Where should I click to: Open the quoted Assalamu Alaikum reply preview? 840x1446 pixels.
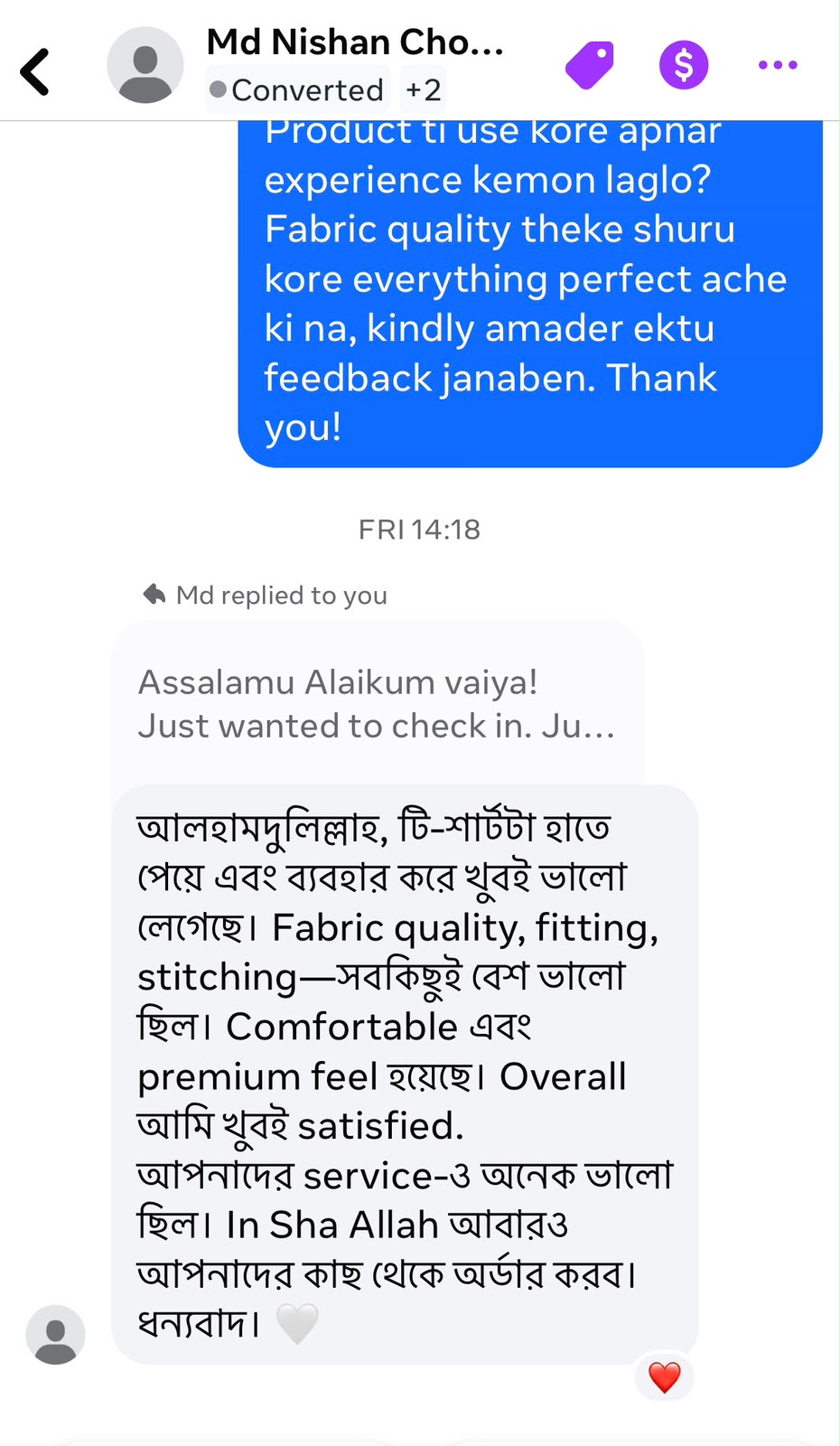tap(378, 704)
